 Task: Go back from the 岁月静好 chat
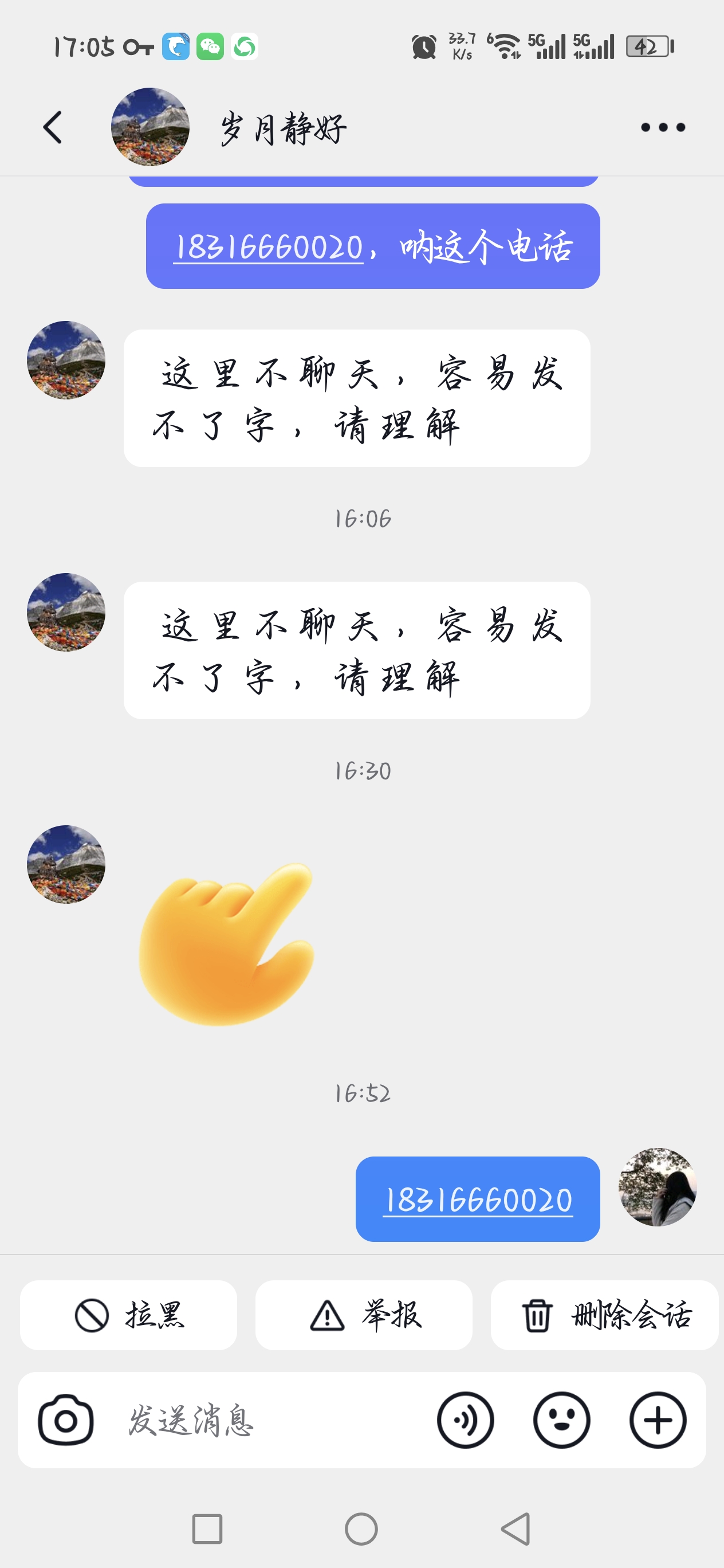point(53,127)
